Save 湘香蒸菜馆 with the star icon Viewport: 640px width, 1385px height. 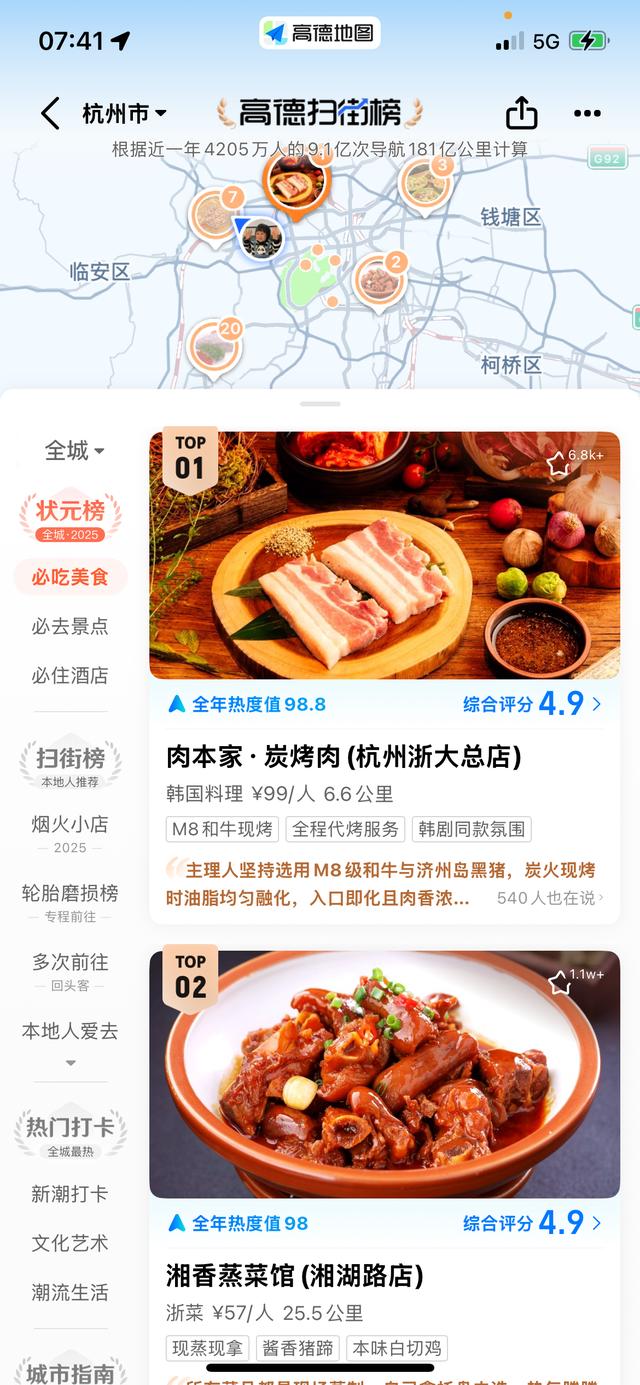tap(559, 984)
